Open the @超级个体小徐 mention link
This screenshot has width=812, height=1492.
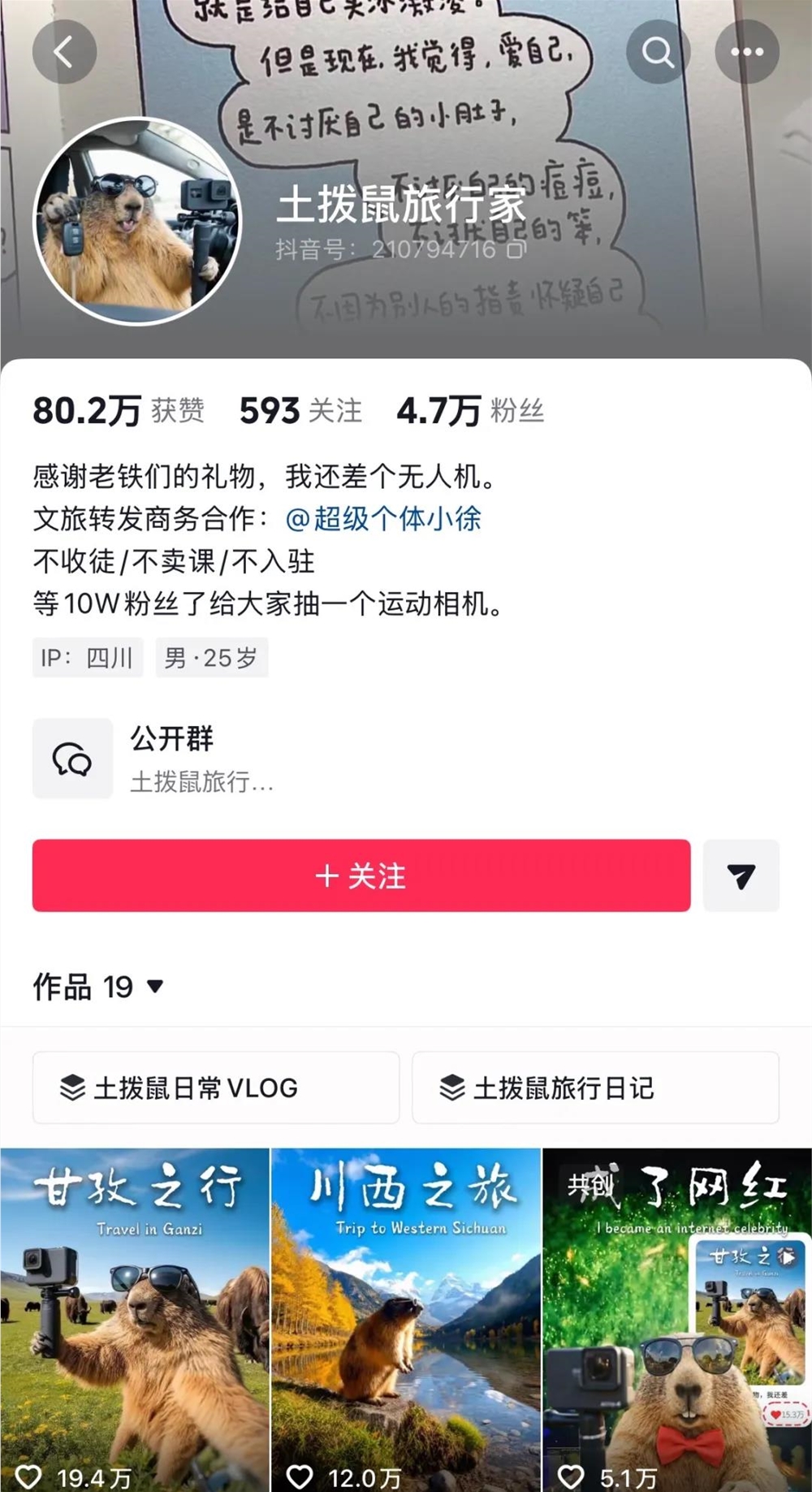[383, 519]
